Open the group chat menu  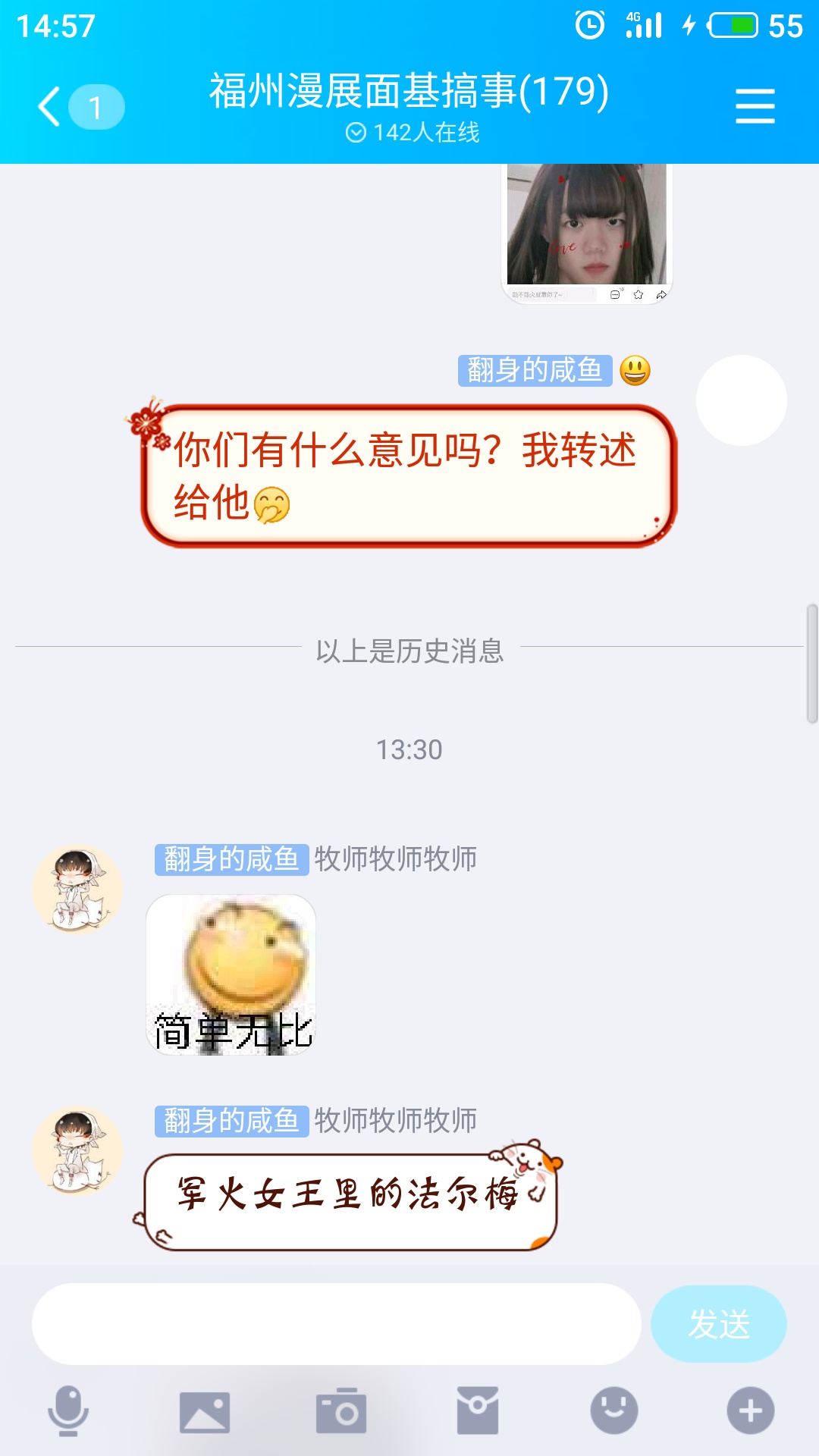[755, 106]
